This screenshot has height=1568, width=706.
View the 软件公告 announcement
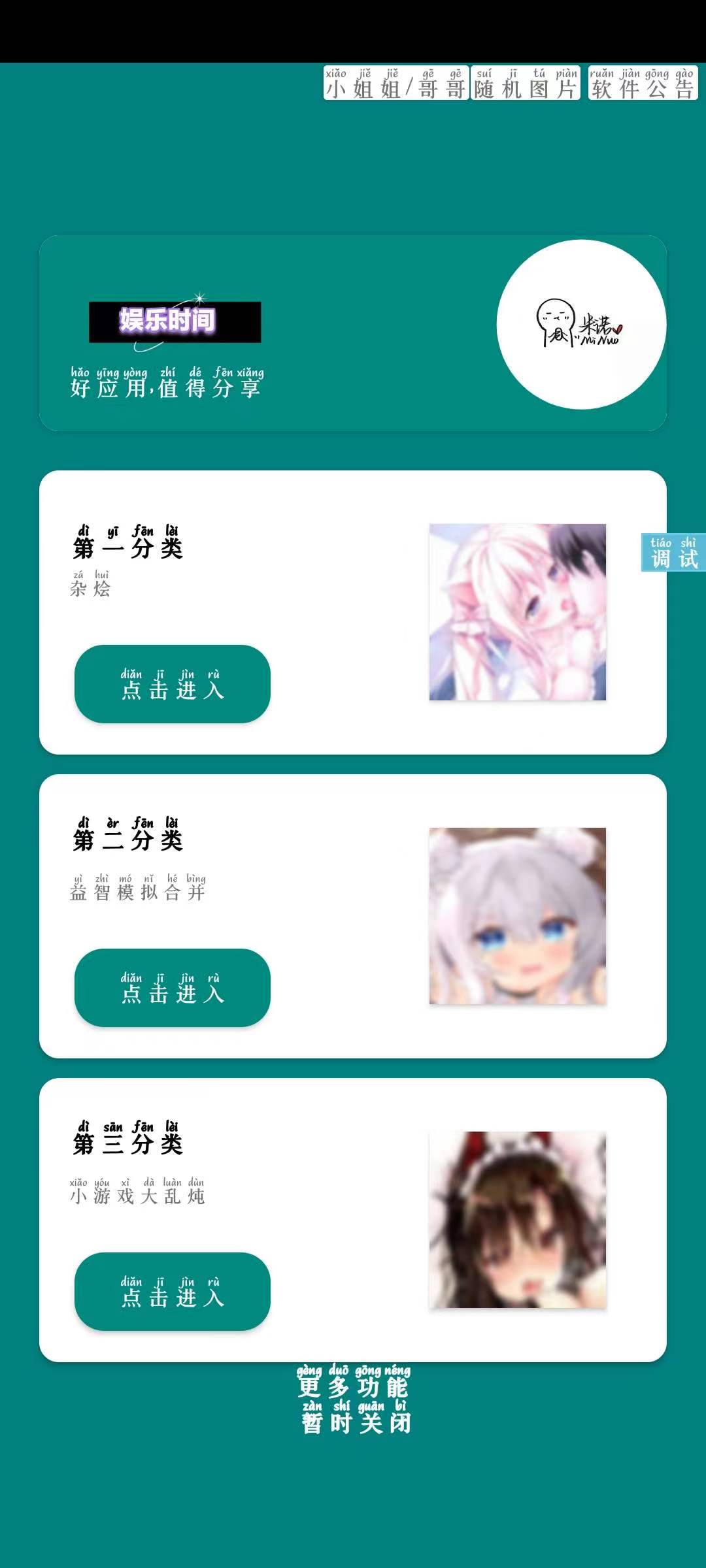(x=643, y=83)
